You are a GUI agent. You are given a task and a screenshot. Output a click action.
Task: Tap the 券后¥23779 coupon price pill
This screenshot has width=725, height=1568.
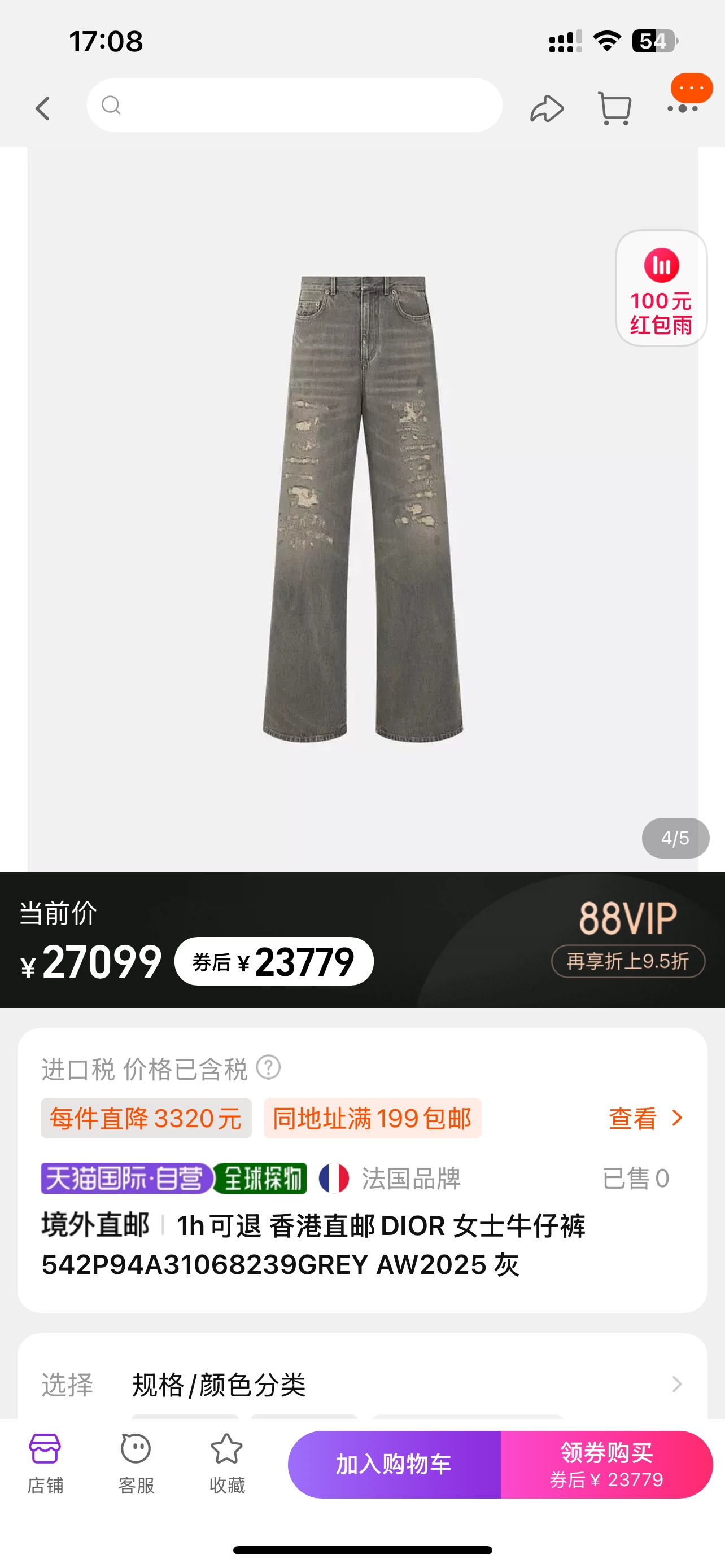coord(274,962)
